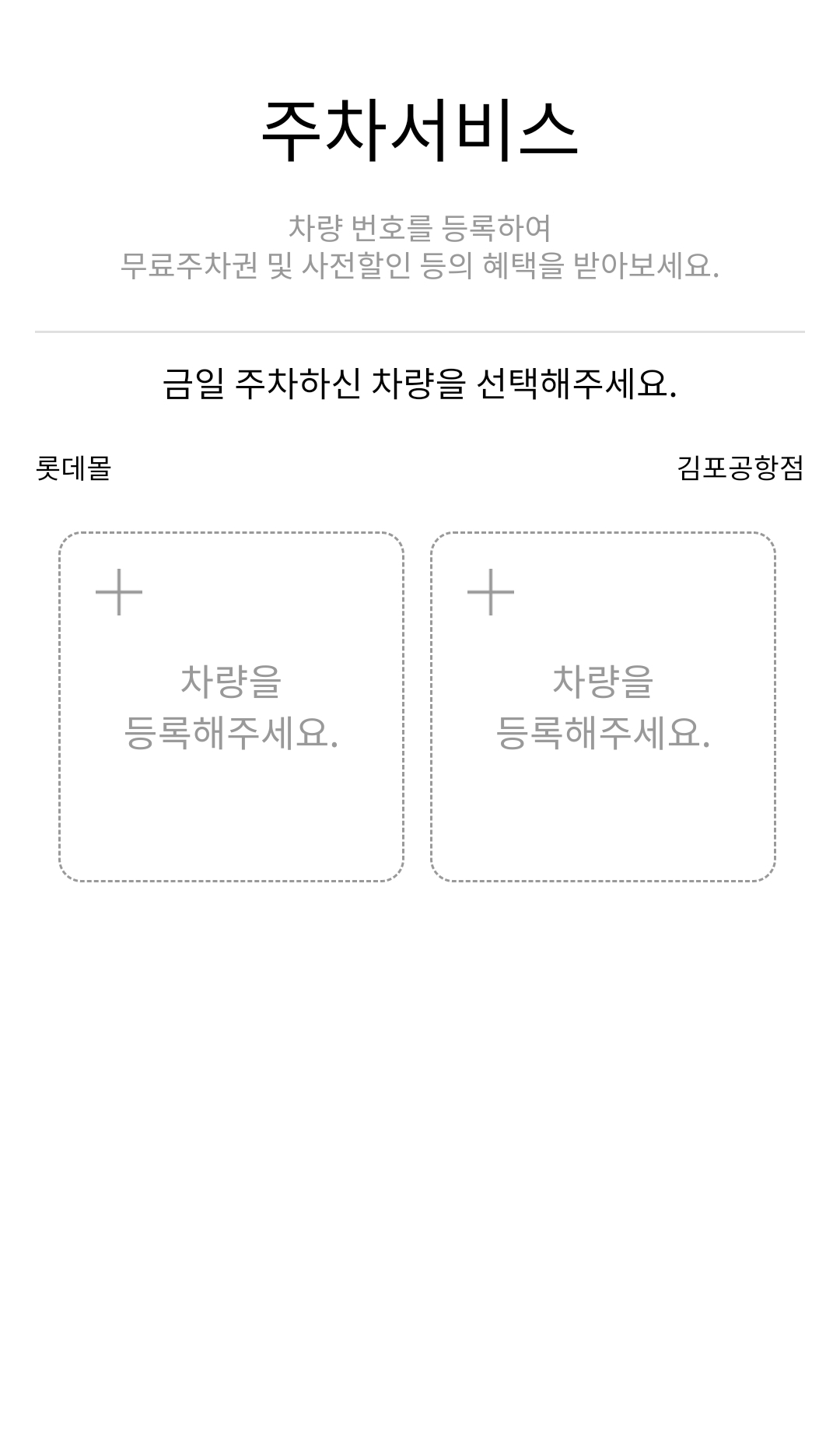Click the dashed border of the right registration card
The width and height of the screenshot is (840, 1441).
pos(604,534)
